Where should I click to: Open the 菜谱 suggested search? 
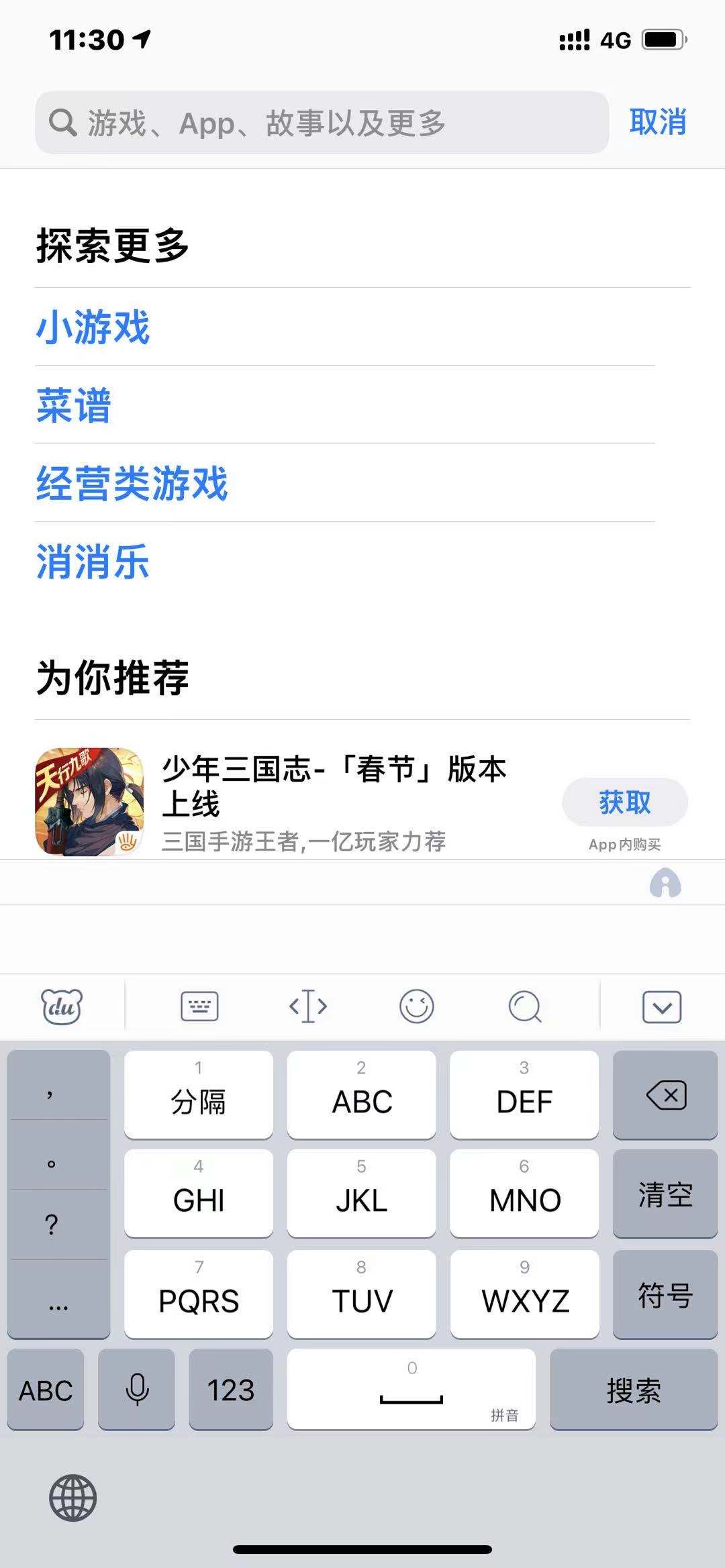tap(74, 405)
